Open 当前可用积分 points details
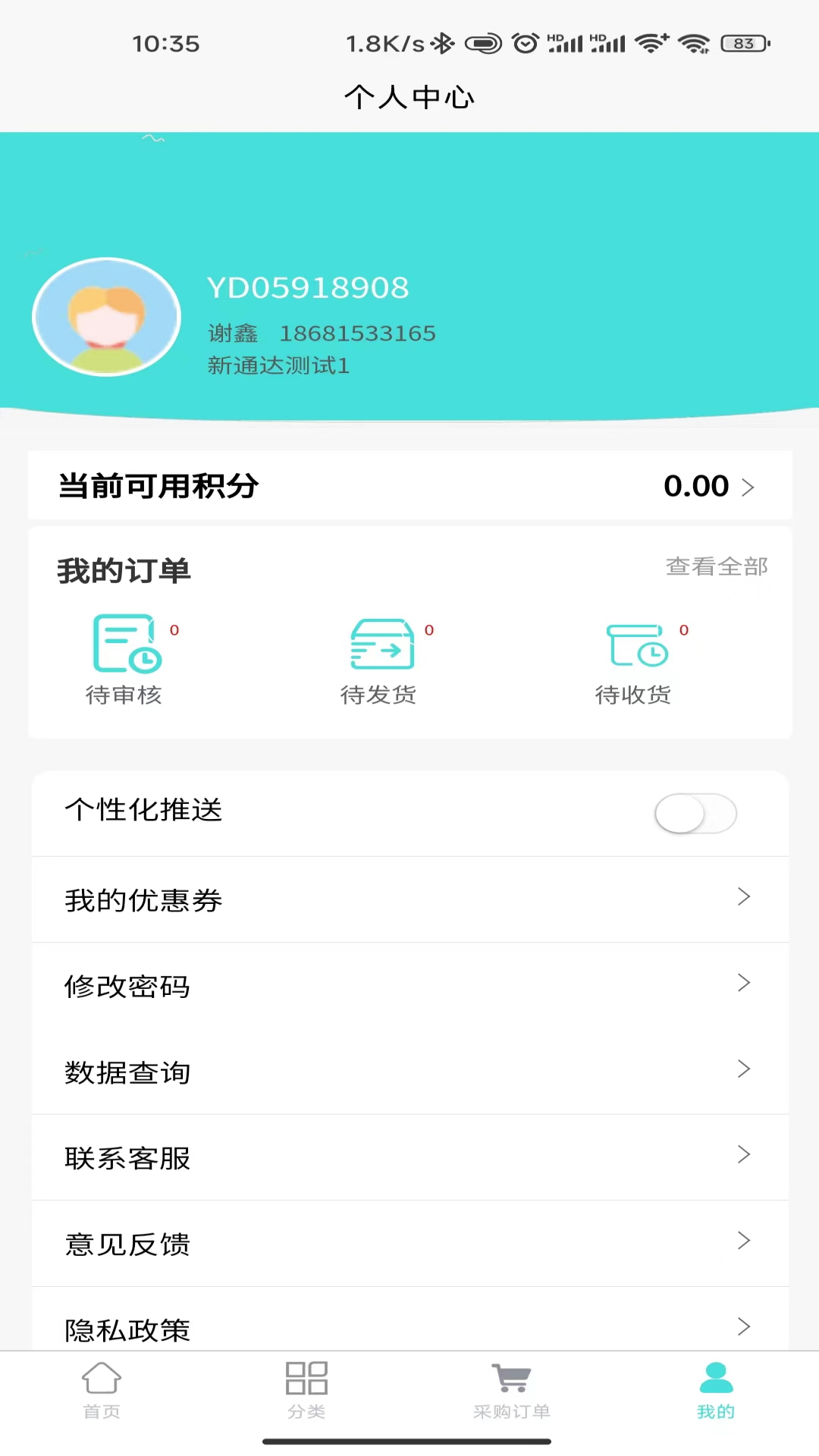The image size is (819, 1456). pyautogui.click(x=409, y=485)
